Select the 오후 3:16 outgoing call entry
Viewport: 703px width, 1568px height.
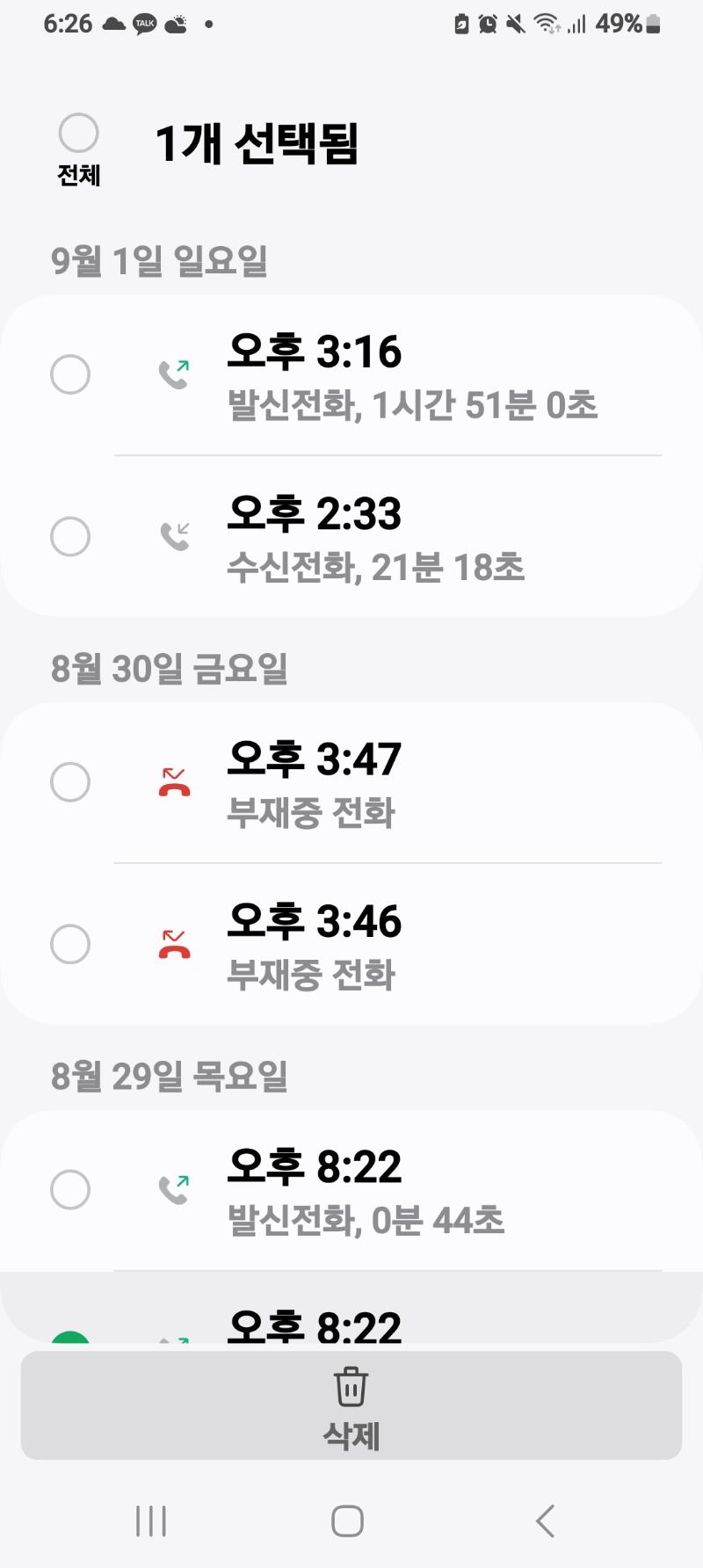click(x=70, y=374)
